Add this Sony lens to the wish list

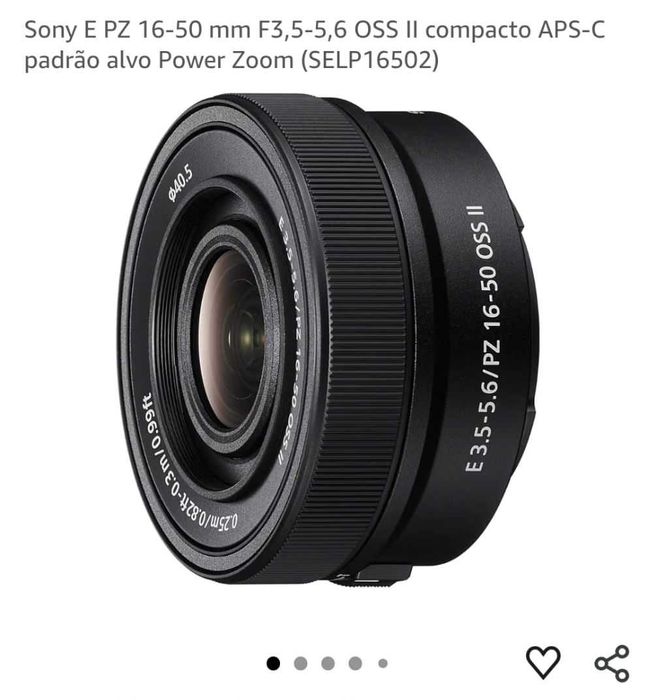[x=543, y=661]
